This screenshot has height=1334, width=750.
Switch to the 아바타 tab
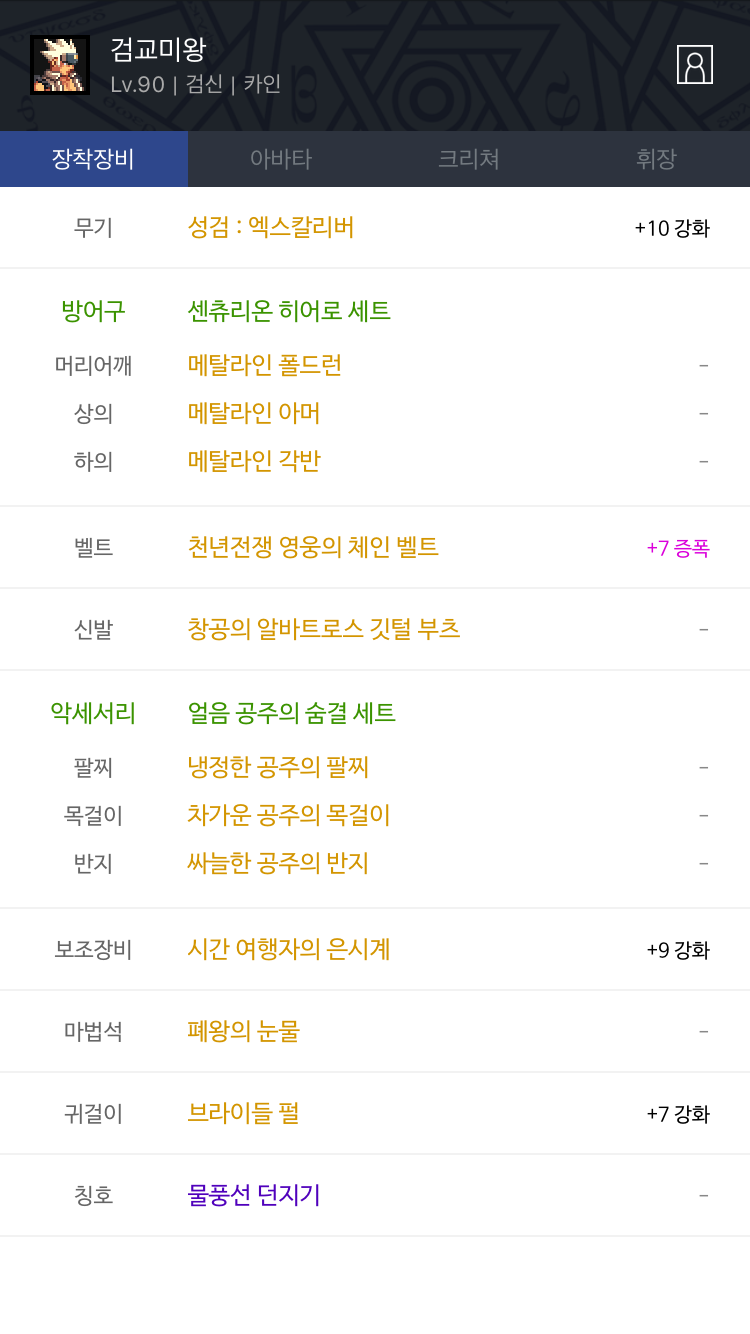[x=281, y=159]
